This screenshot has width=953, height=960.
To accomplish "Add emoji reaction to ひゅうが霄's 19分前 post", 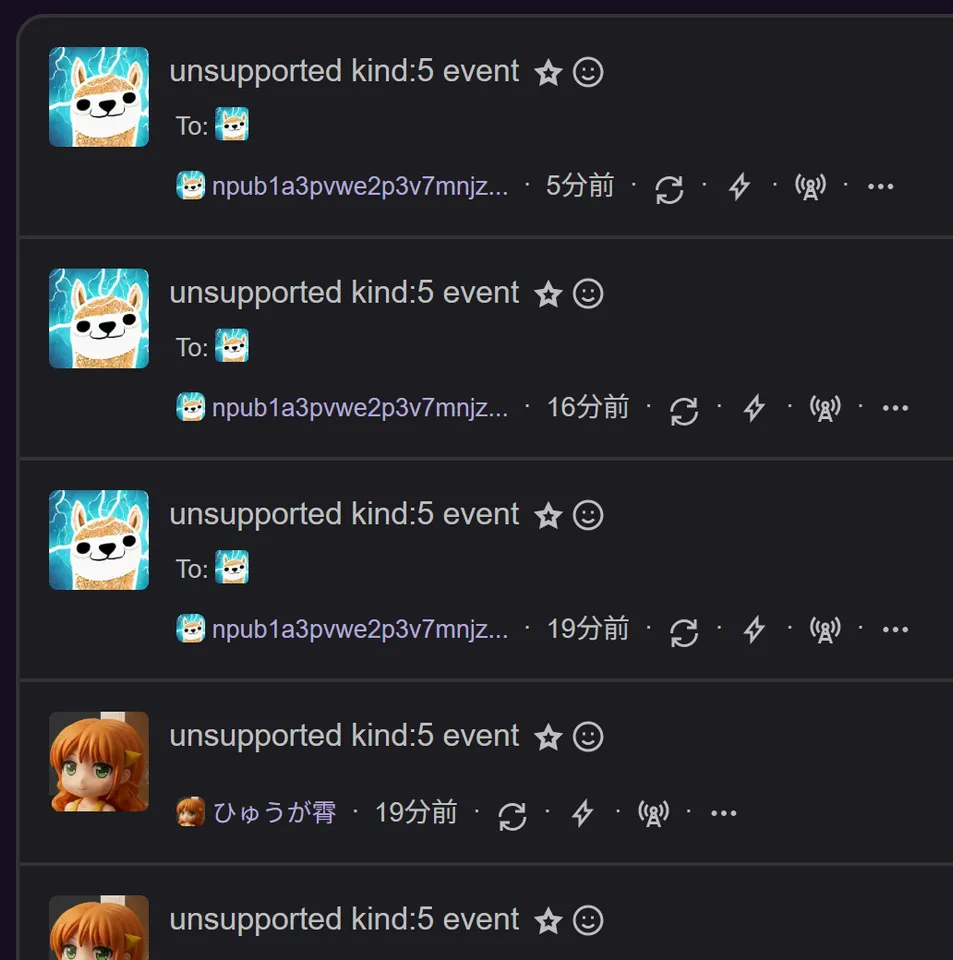I will (588, 738).
